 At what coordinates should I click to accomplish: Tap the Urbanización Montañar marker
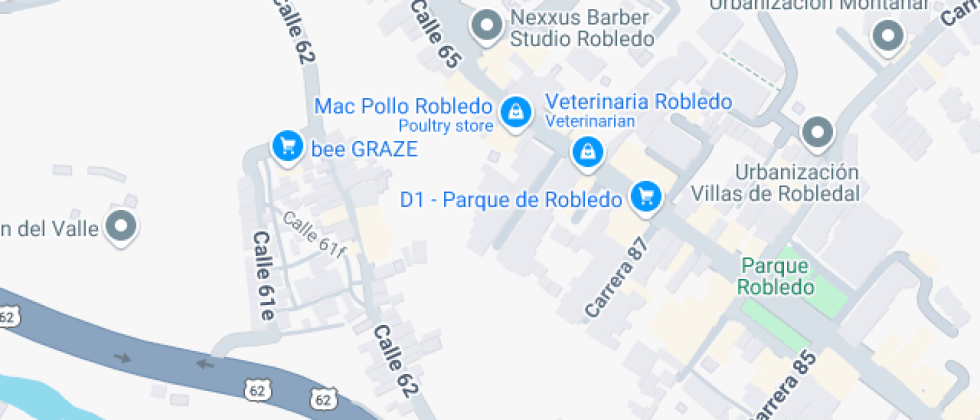coord(888,37)
